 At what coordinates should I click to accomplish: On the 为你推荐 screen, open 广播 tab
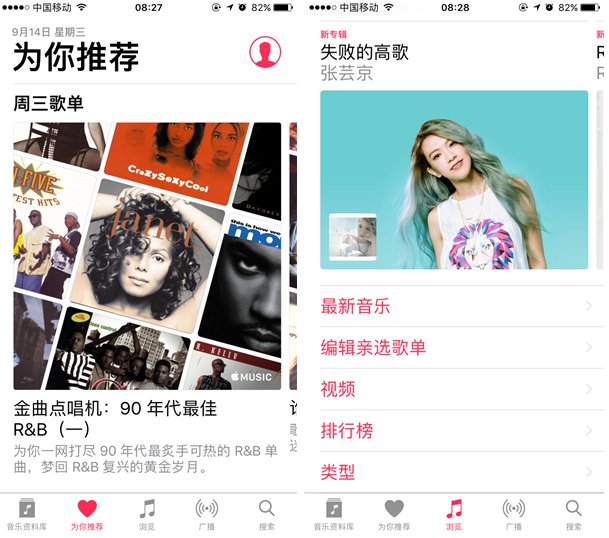click(x=206, y=513)
